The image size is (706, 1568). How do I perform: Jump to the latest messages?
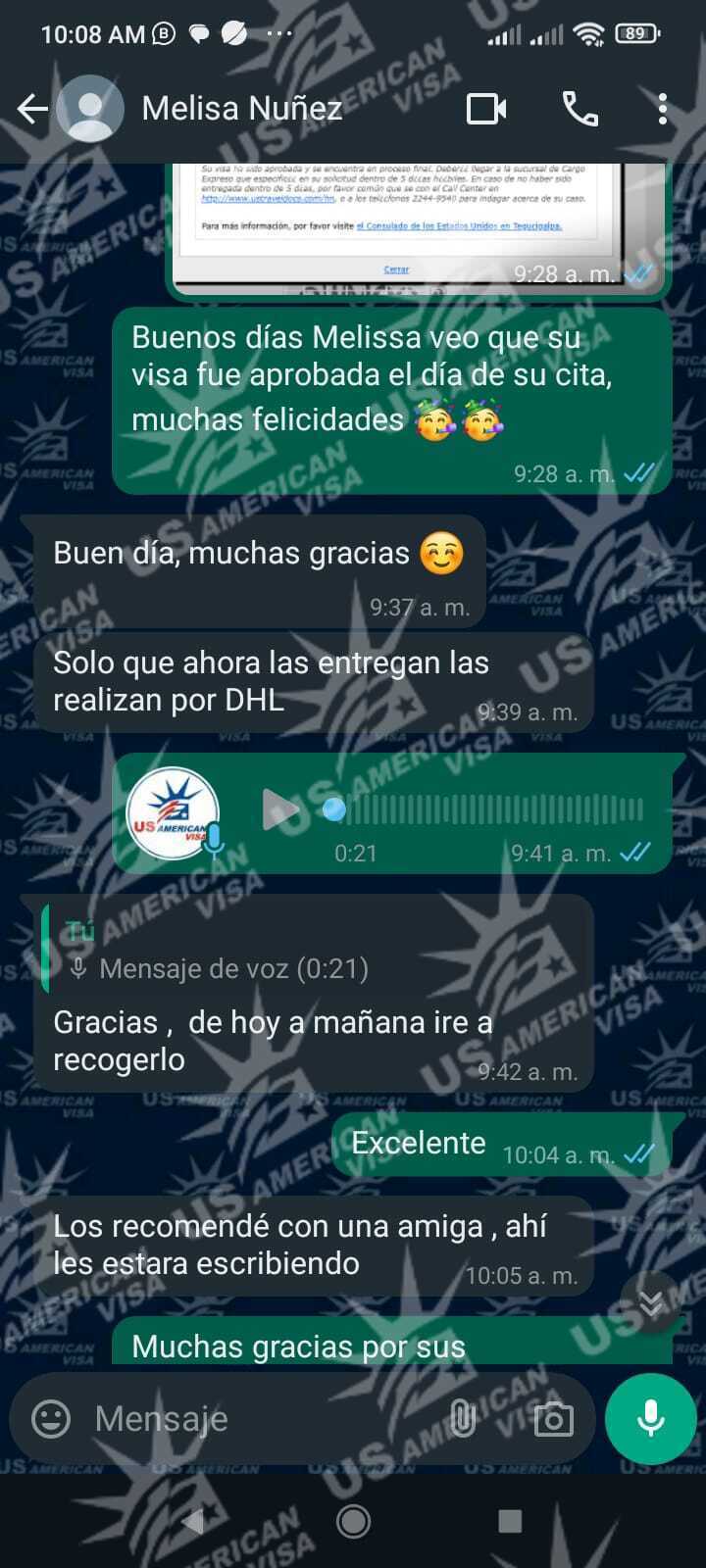650,1302
